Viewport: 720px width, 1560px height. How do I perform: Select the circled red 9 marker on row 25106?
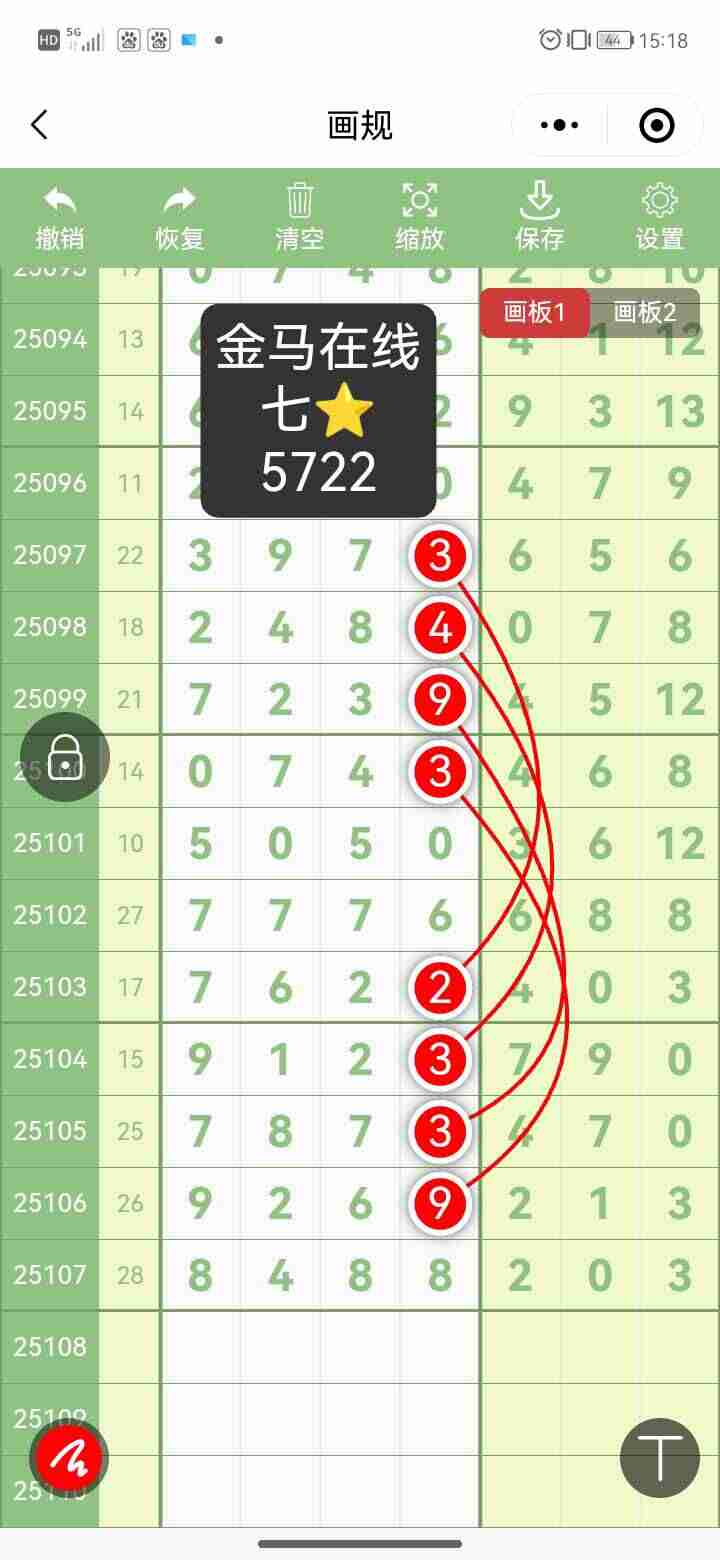click(x=440, y=1205)
